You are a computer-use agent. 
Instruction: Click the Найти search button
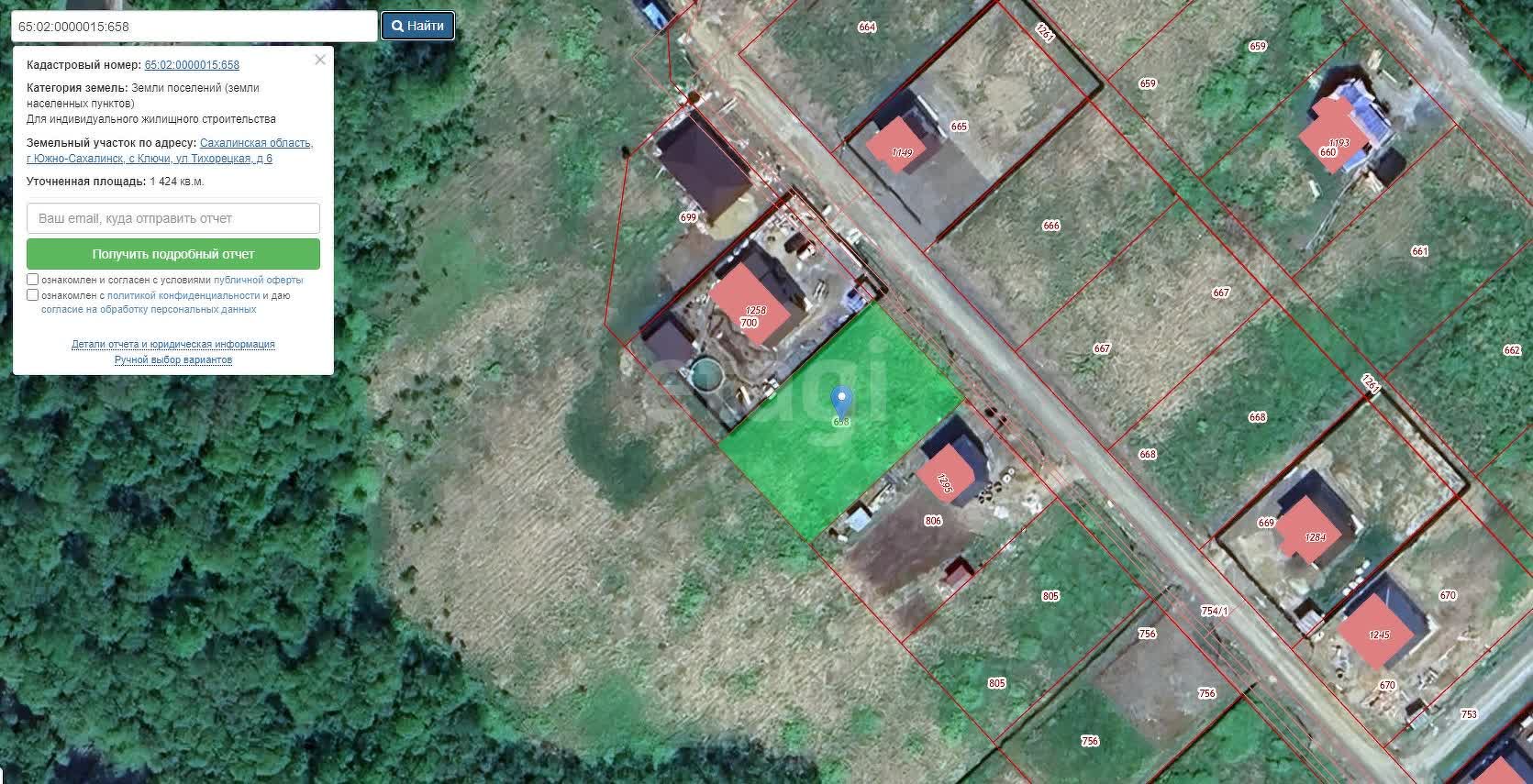point(417,26)
